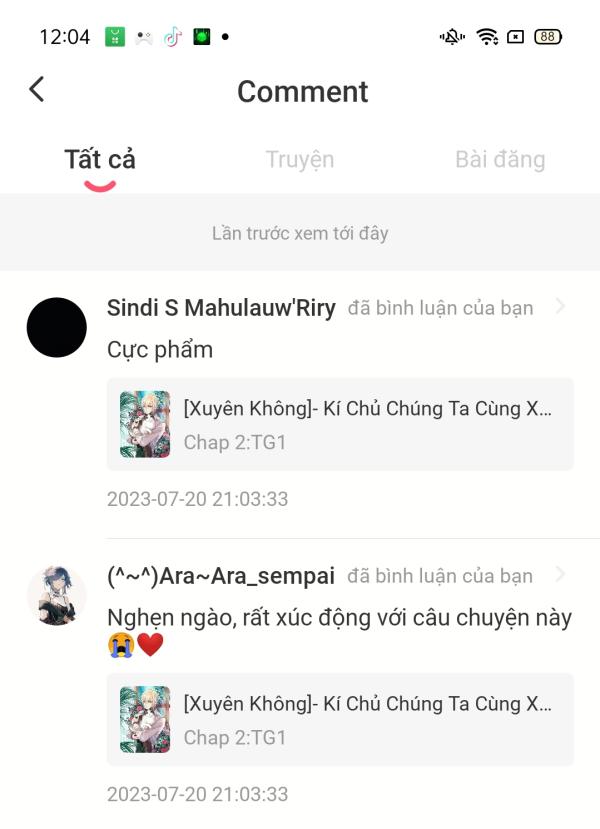
Task: Select the Tất cả tab
Action: pyautogui.click(x=100, y=160)
